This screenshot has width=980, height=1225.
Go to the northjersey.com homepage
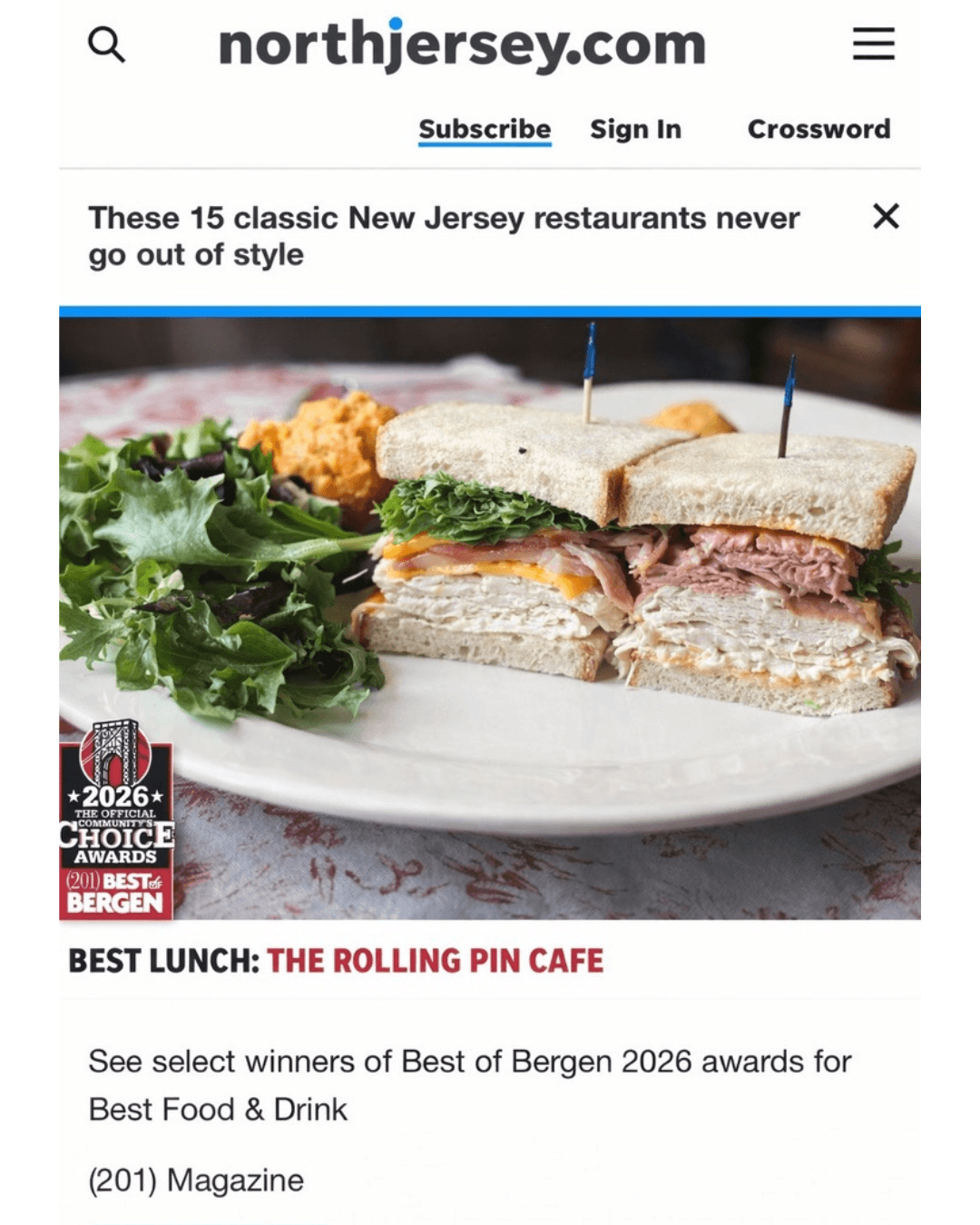(462, 45)
